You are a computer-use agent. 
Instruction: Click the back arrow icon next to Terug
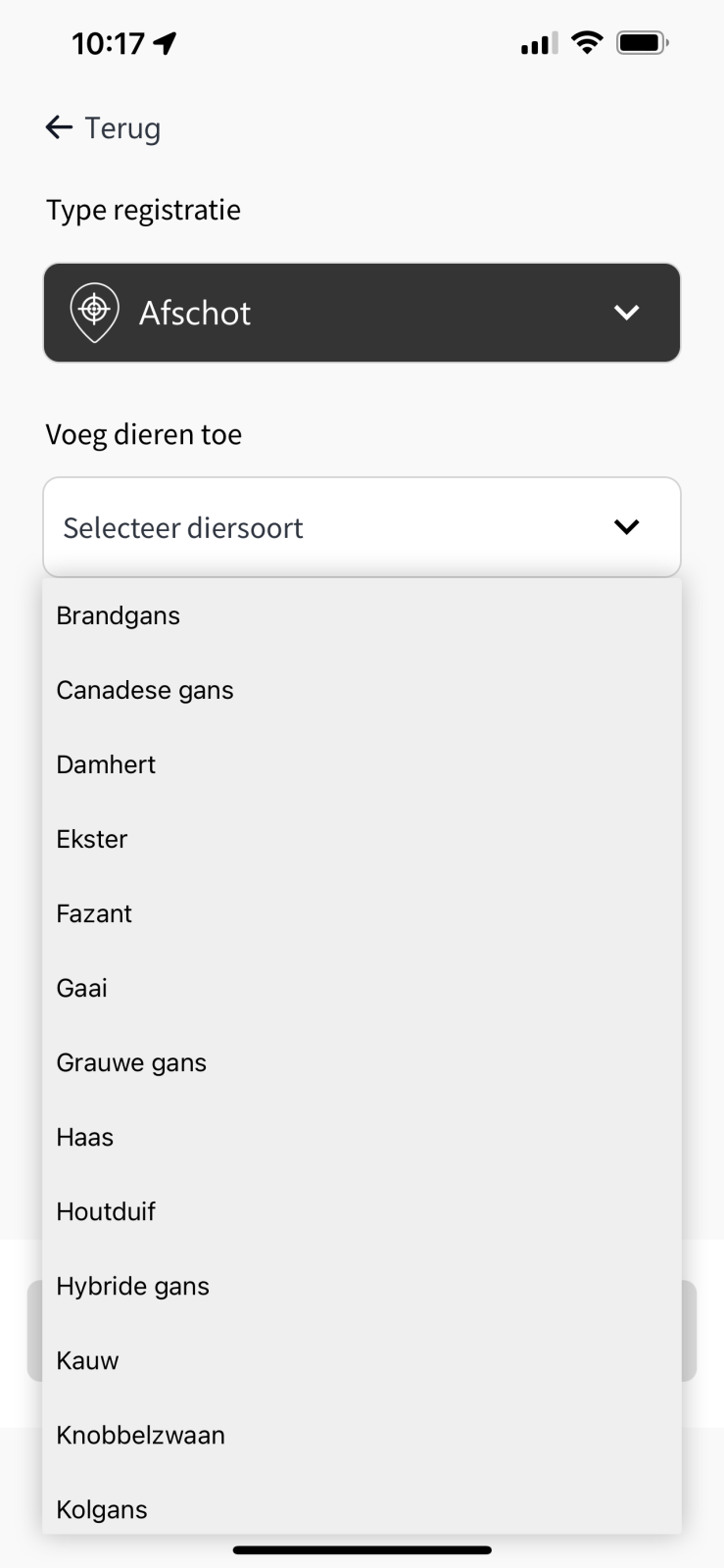[58, 126]
